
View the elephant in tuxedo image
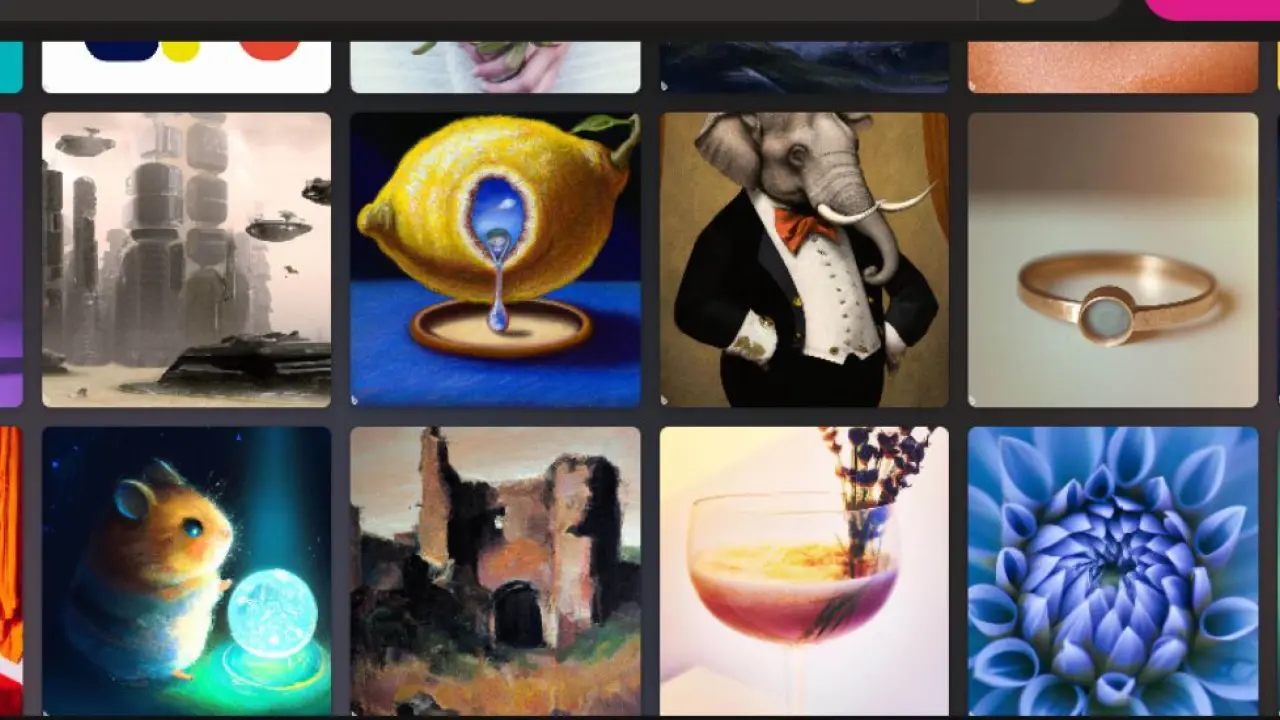tap(804, 259)
